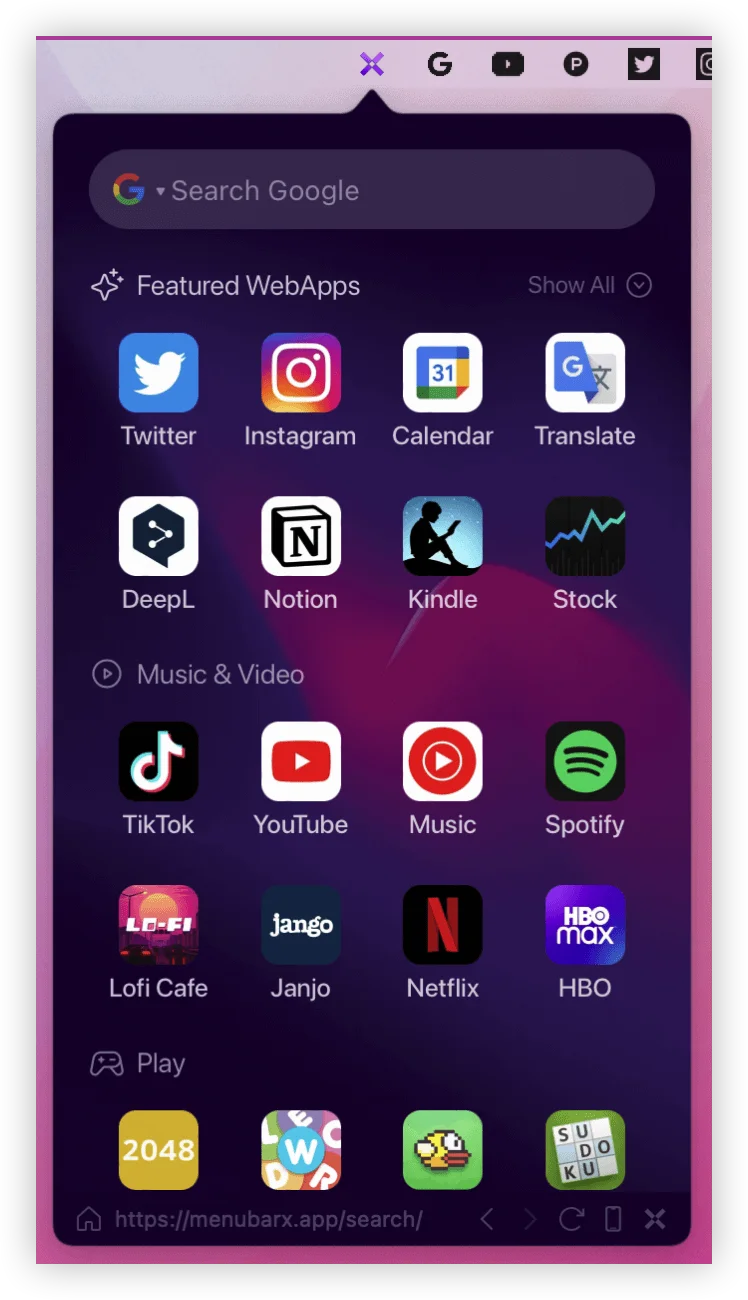Select the search engine dropdown arrow
This screenshot has height=1300, width=748.
tap(160, 191)
